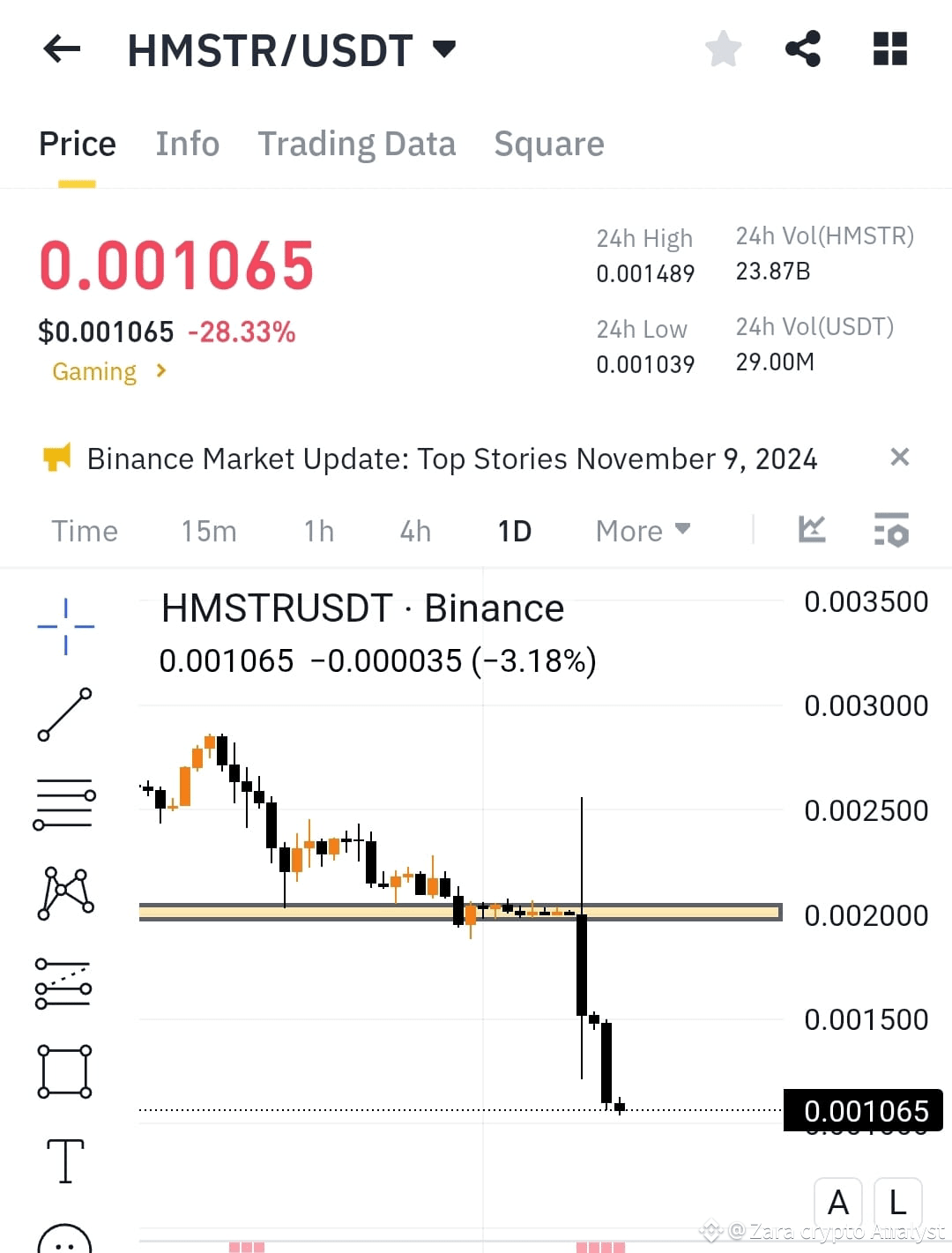Share the HMSTR/USDT chart
Image resolution: width=952 pixels, height=1253 pixels.
tap(803, 49)
